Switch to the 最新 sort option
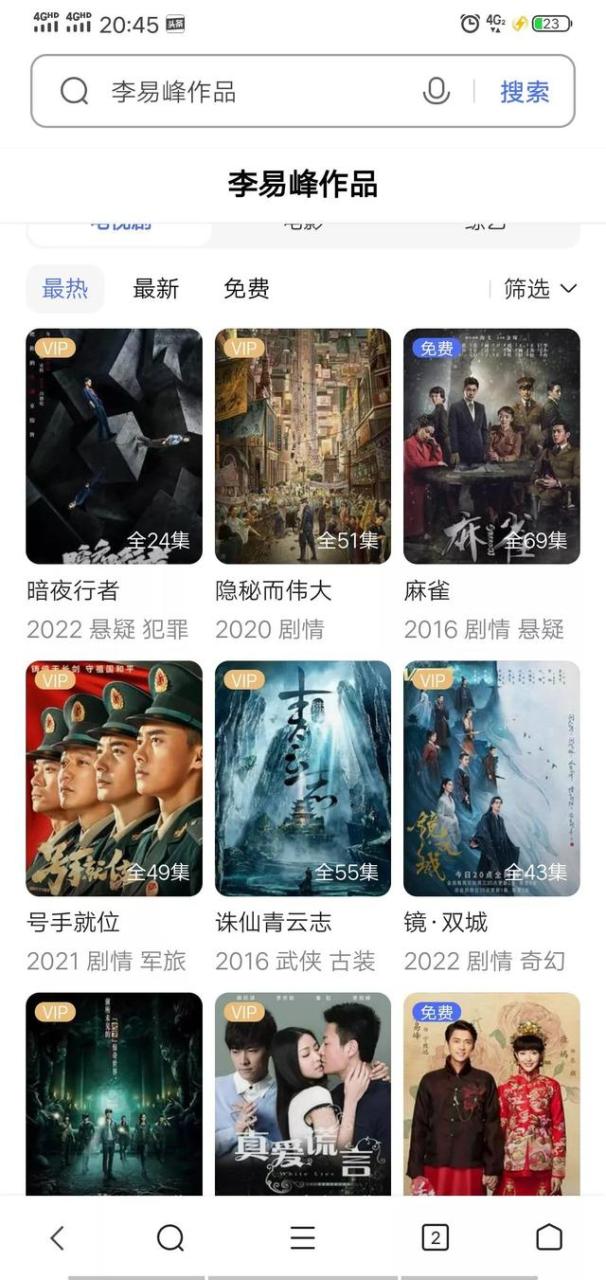Screen dimensions: 606x1280 156,289
